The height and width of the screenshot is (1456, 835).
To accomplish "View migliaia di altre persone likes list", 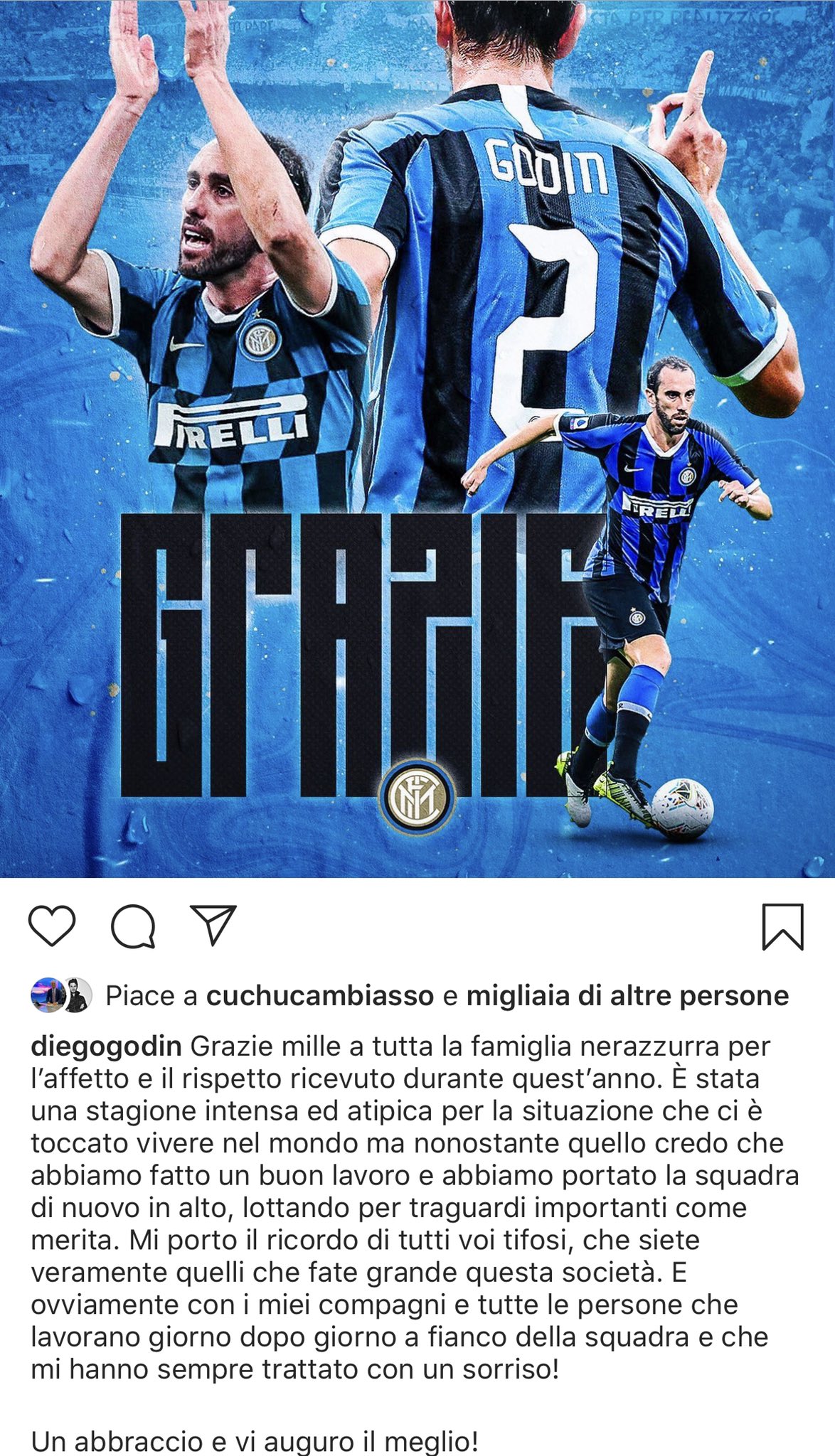I will point(627,996).
